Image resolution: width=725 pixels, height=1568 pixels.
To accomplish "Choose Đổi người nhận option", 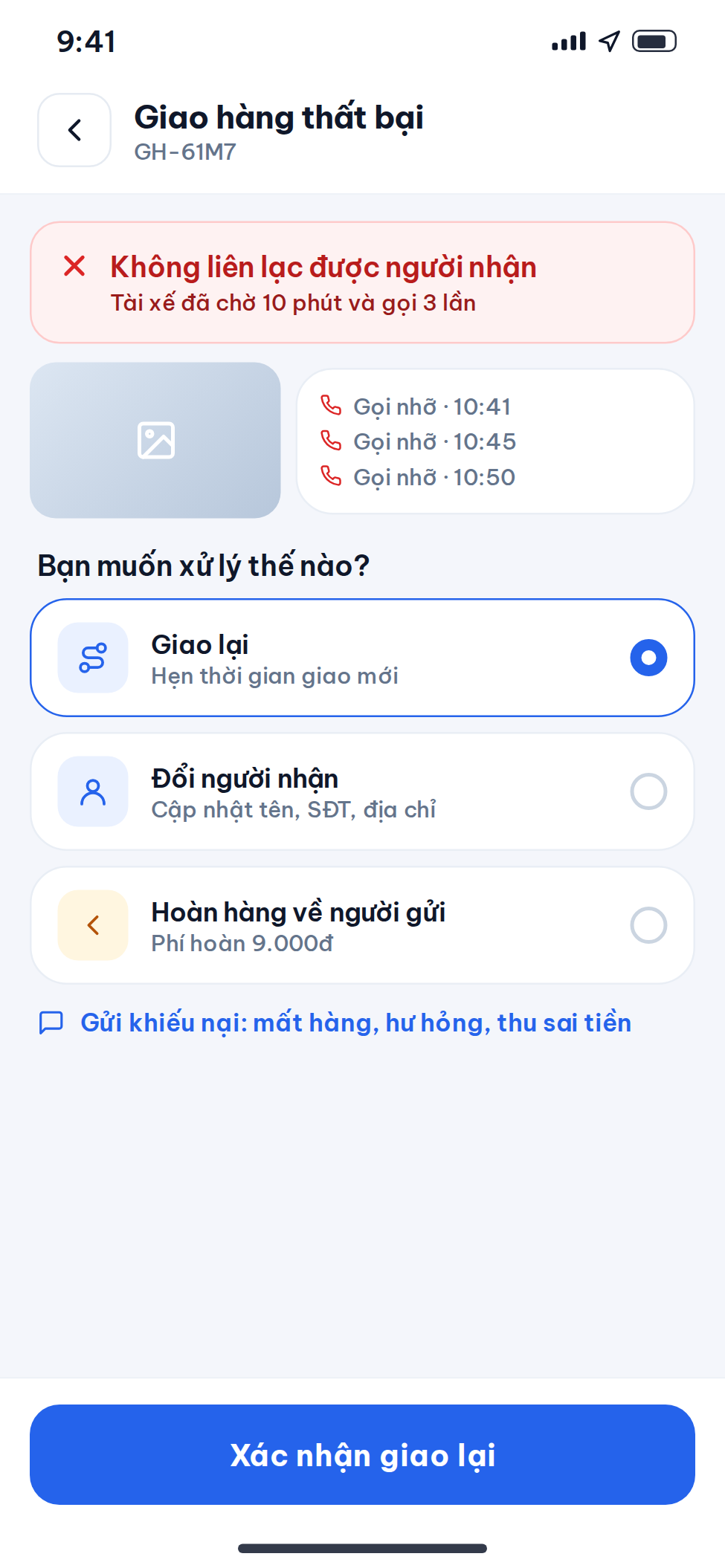I will pos(362,791).
